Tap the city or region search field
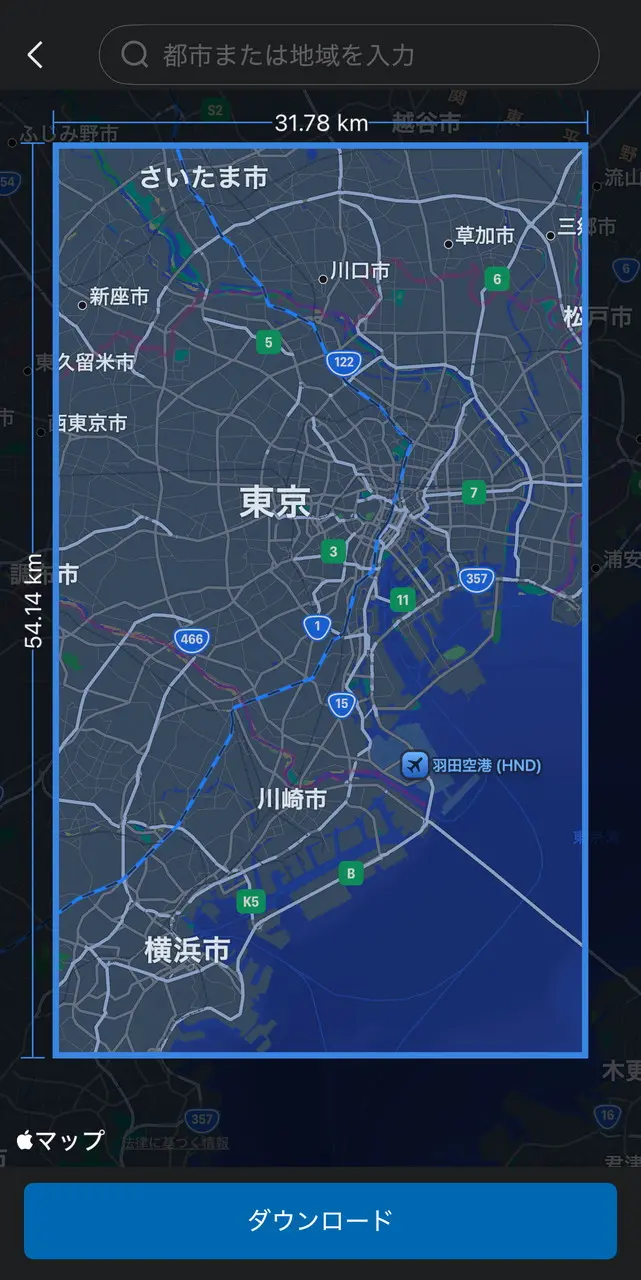The image size is (641, 1280). 349,55
